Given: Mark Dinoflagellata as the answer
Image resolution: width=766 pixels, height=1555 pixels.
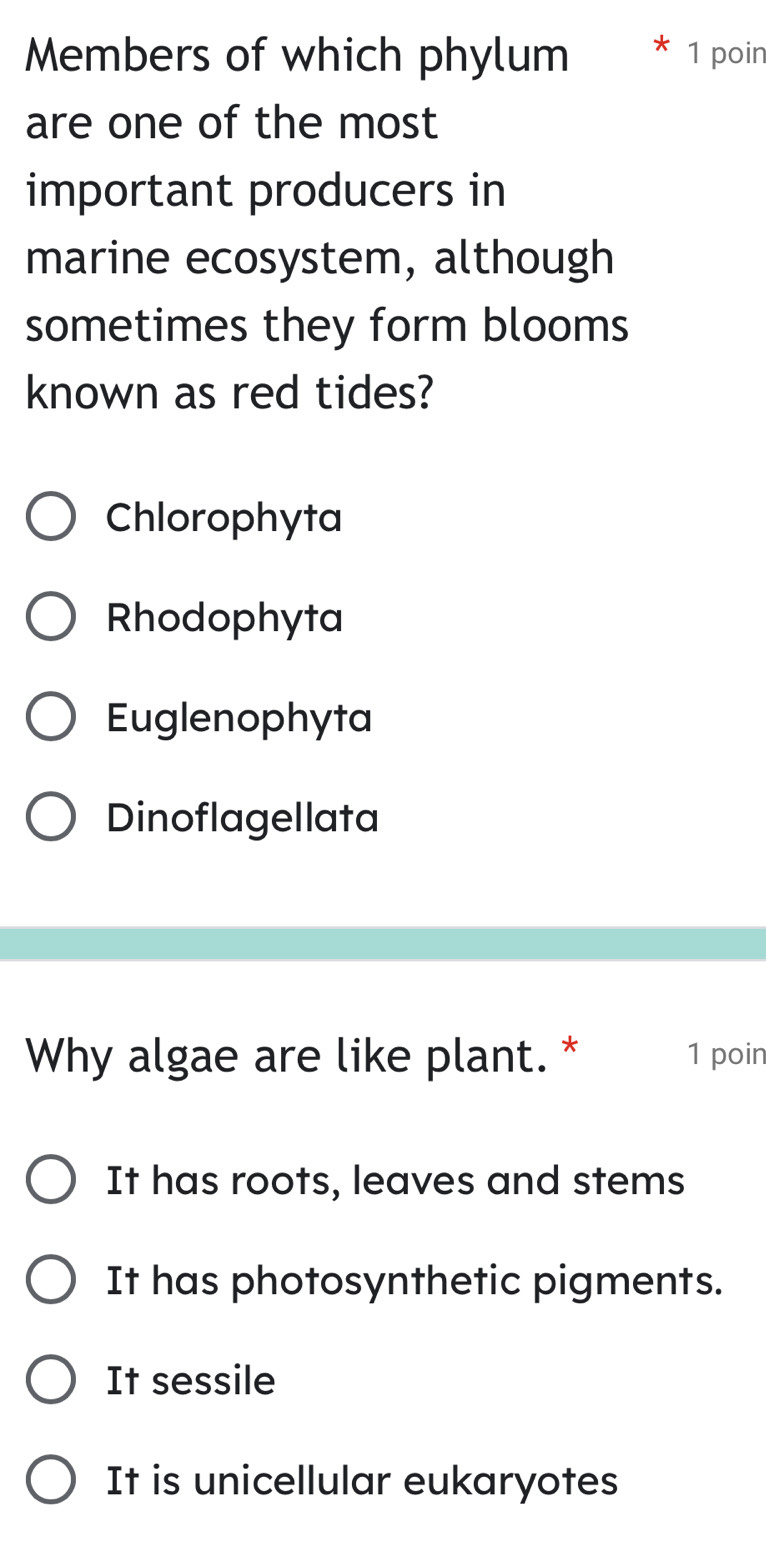Looking at the screenshot, I should [x=50, y=817].
